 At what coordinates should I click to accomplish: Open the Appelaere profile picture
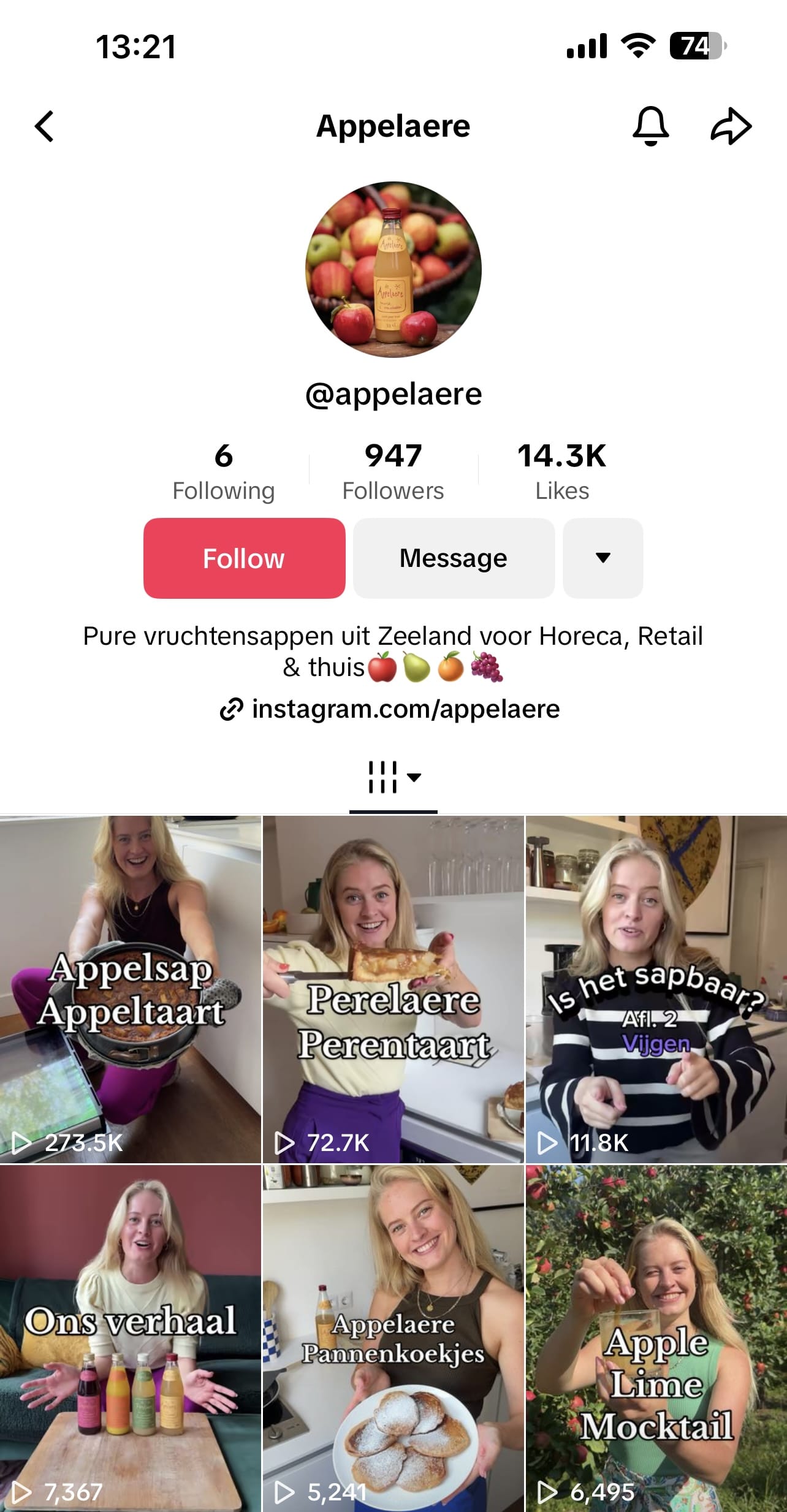393,269
